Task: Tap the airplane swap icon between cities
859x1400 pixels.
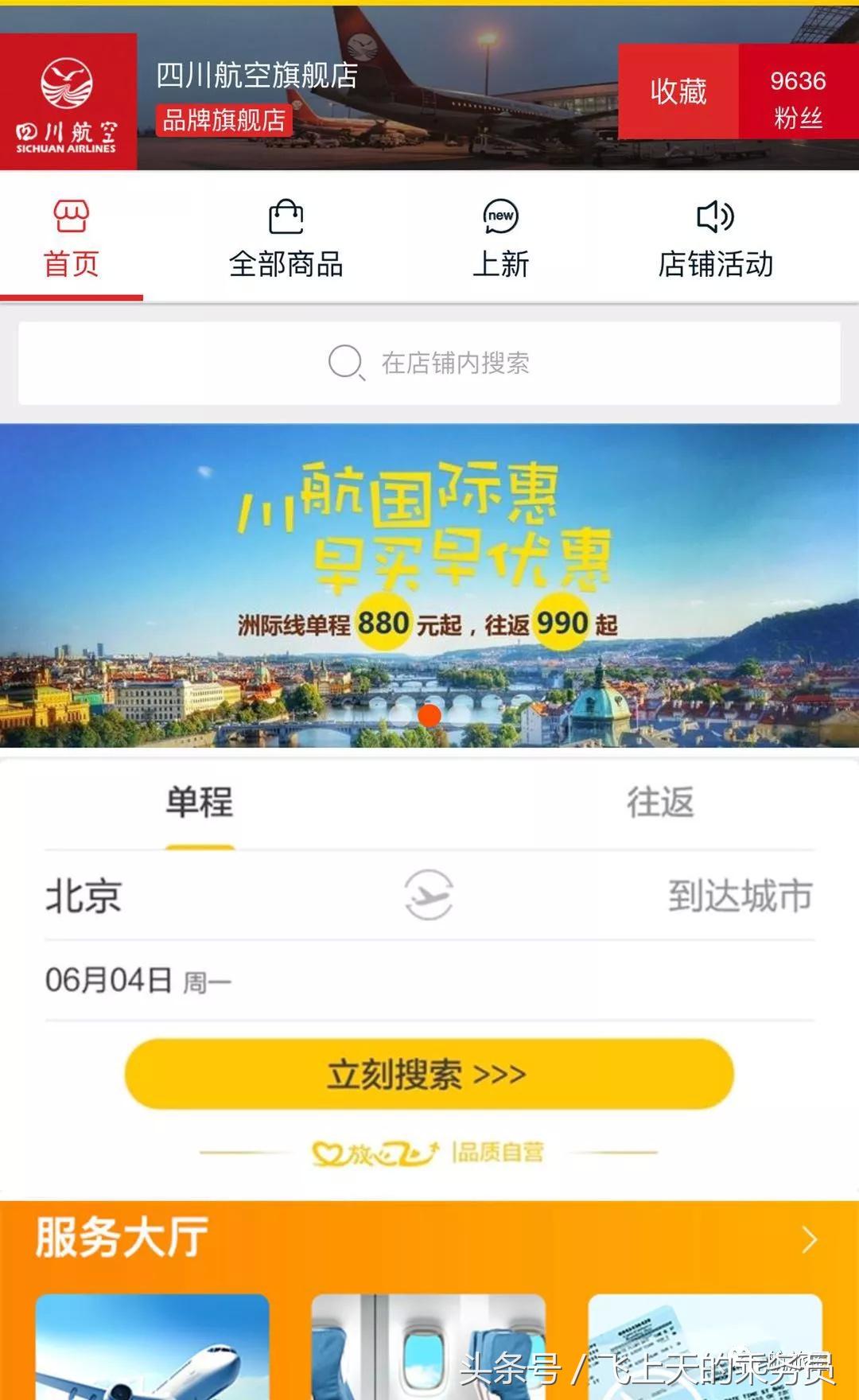Action: [x=429, y=895]
